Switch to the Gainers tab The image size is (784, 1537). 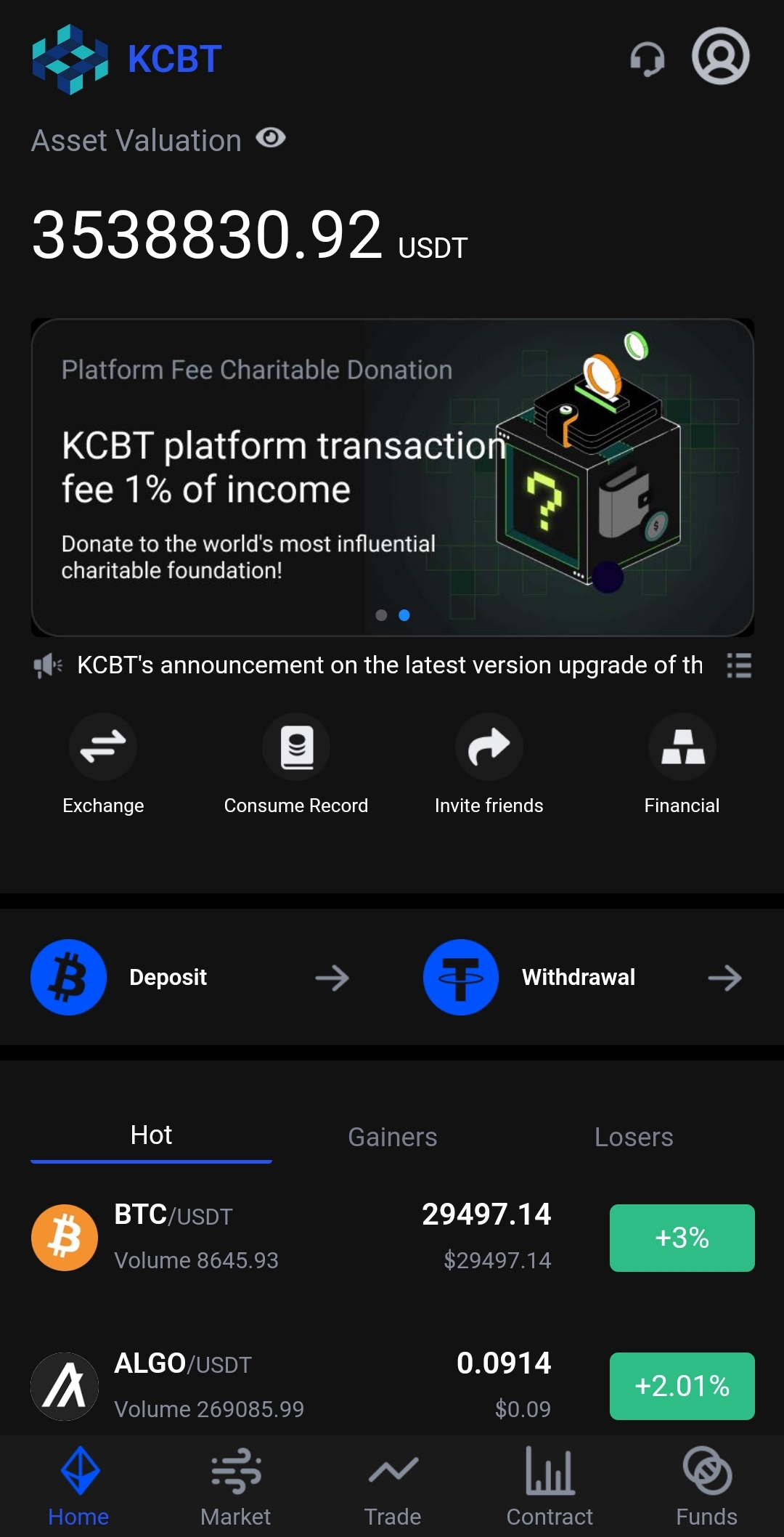(x=392, y=1137)
